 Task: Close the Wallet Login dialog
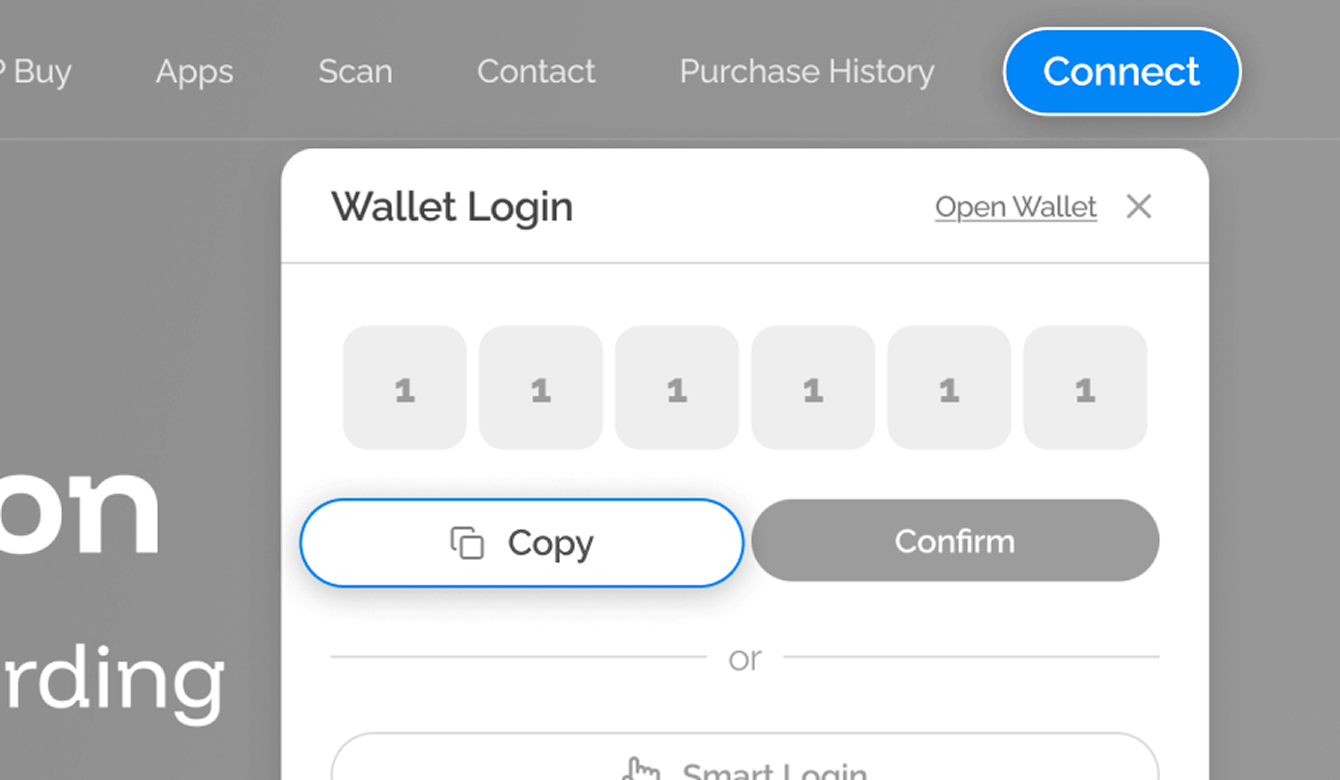[x=1138, y=207]
